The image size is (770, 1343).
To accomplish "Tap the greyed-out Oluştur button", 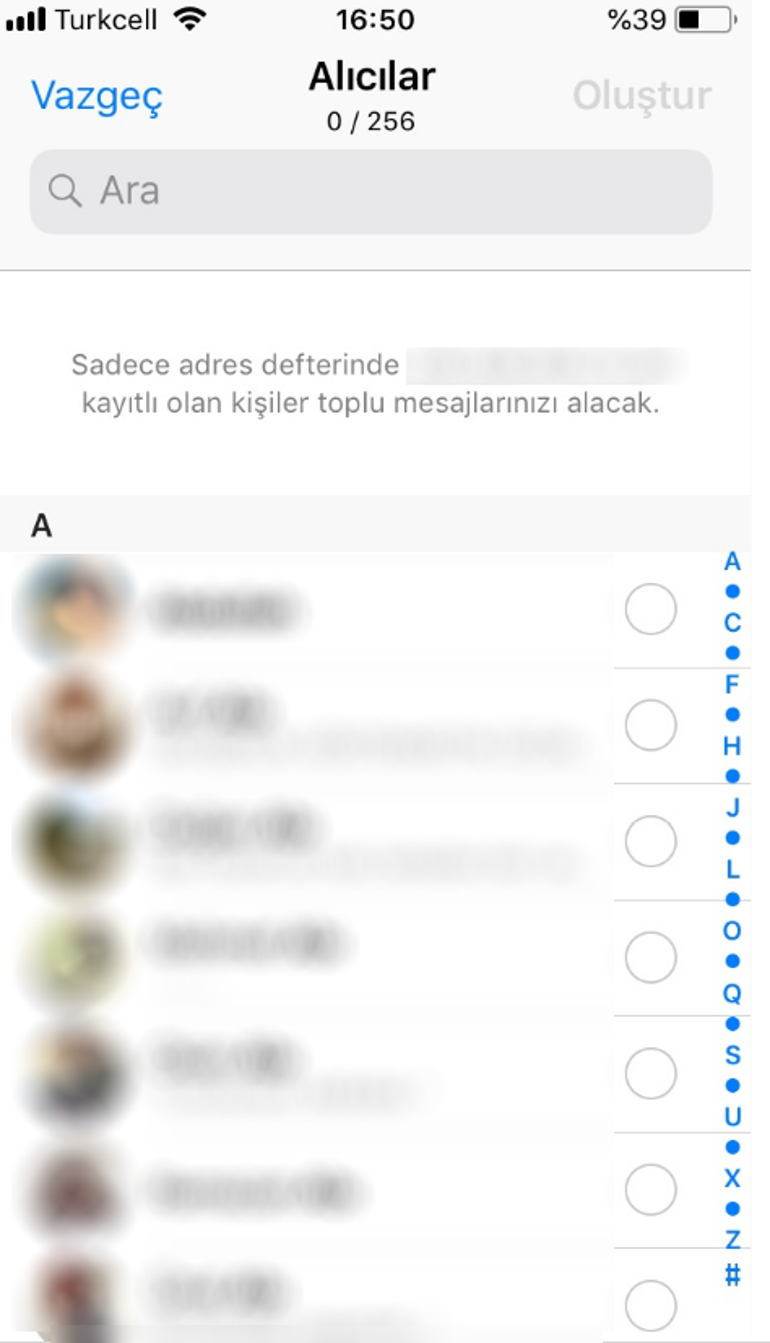I will [641, 96].
